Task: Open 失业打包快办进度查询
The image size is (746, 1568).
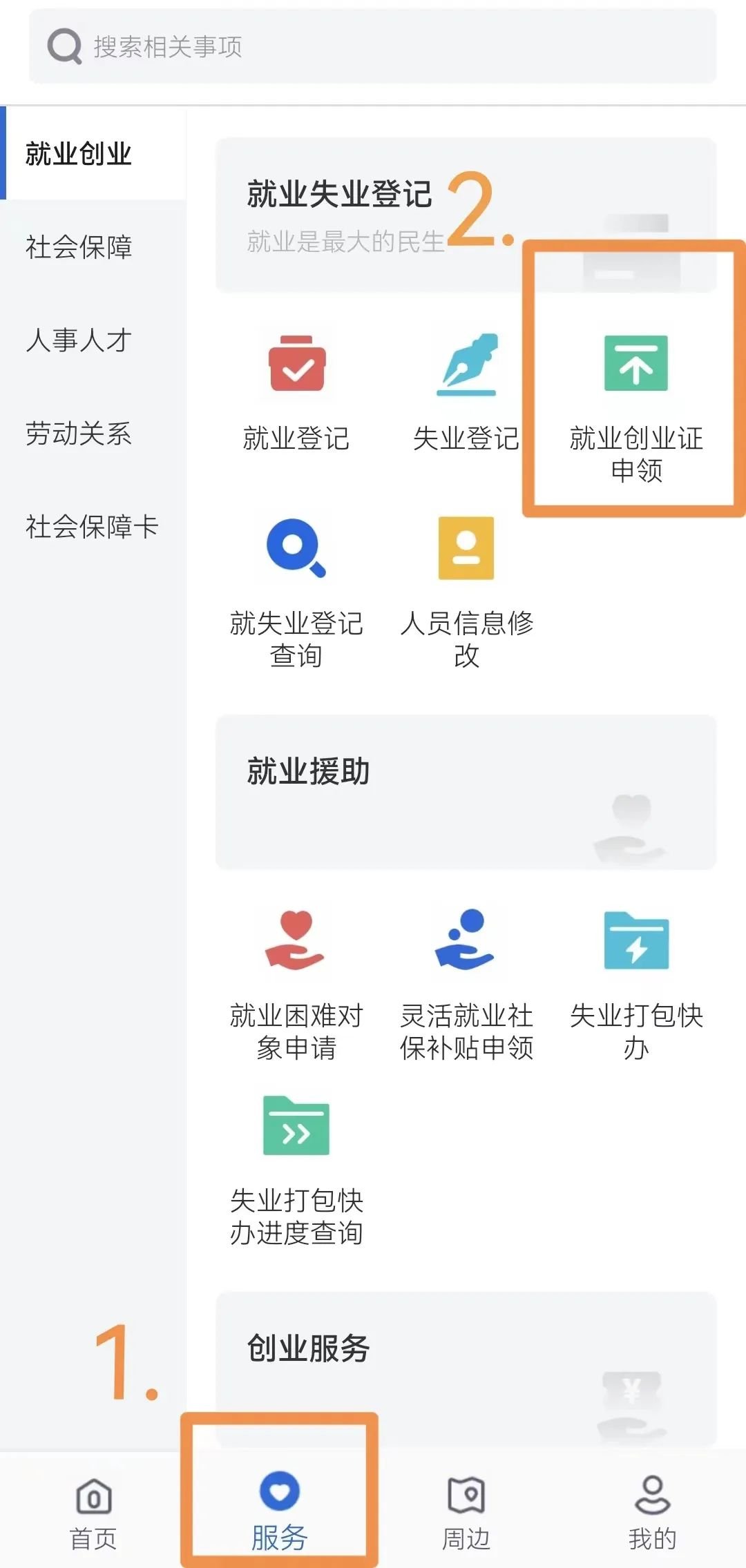Action: tap(296, 1169)
